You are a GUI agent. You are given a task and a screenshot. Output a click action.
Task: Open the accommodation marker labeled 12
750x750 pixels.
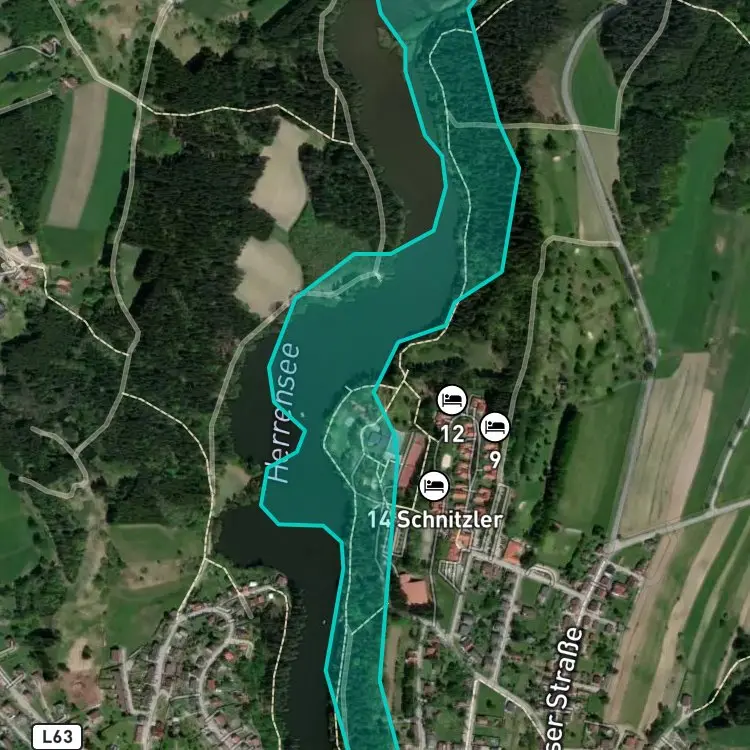[x=452, y=400]
